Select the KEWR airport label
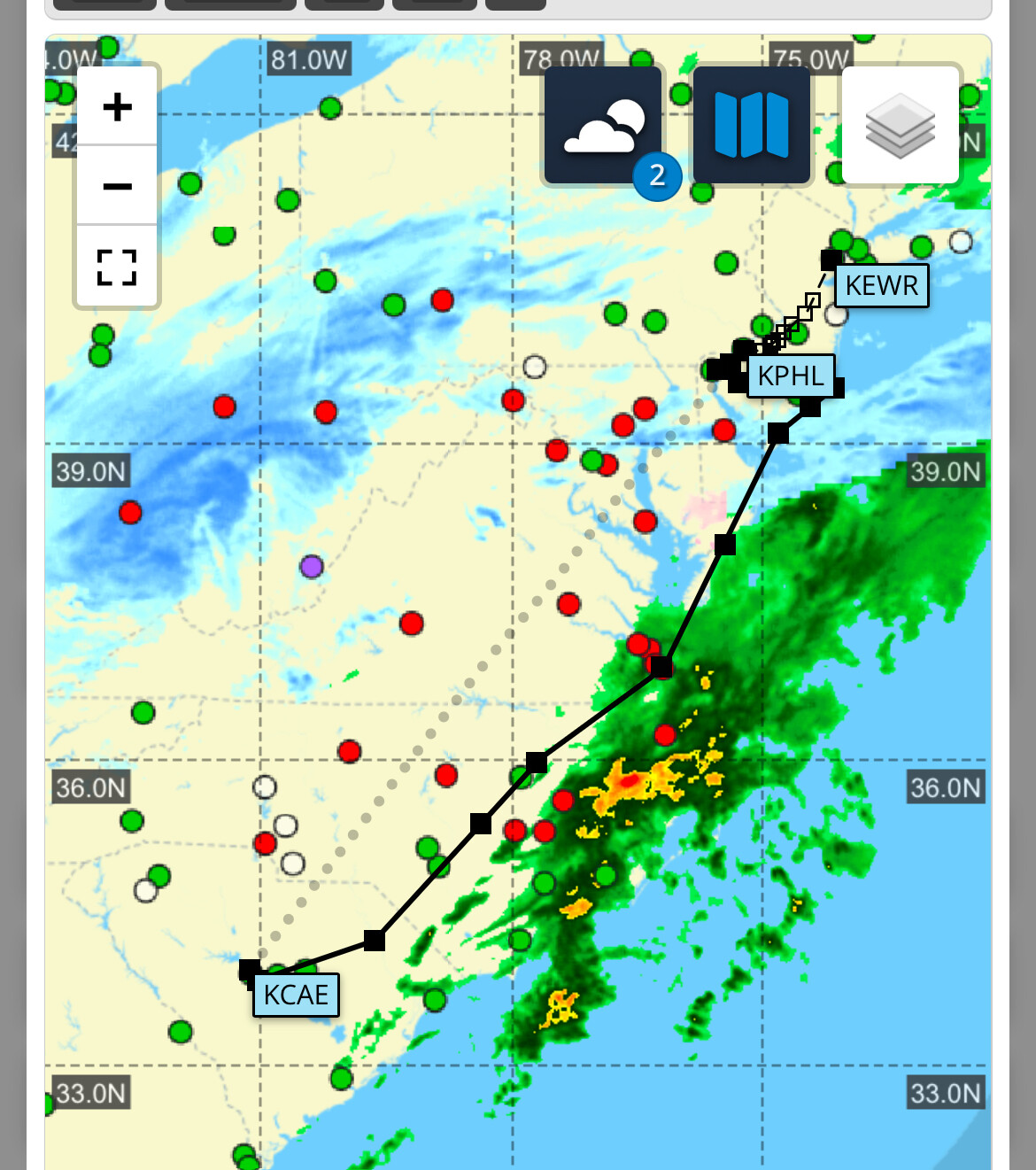 coord(882,286)
